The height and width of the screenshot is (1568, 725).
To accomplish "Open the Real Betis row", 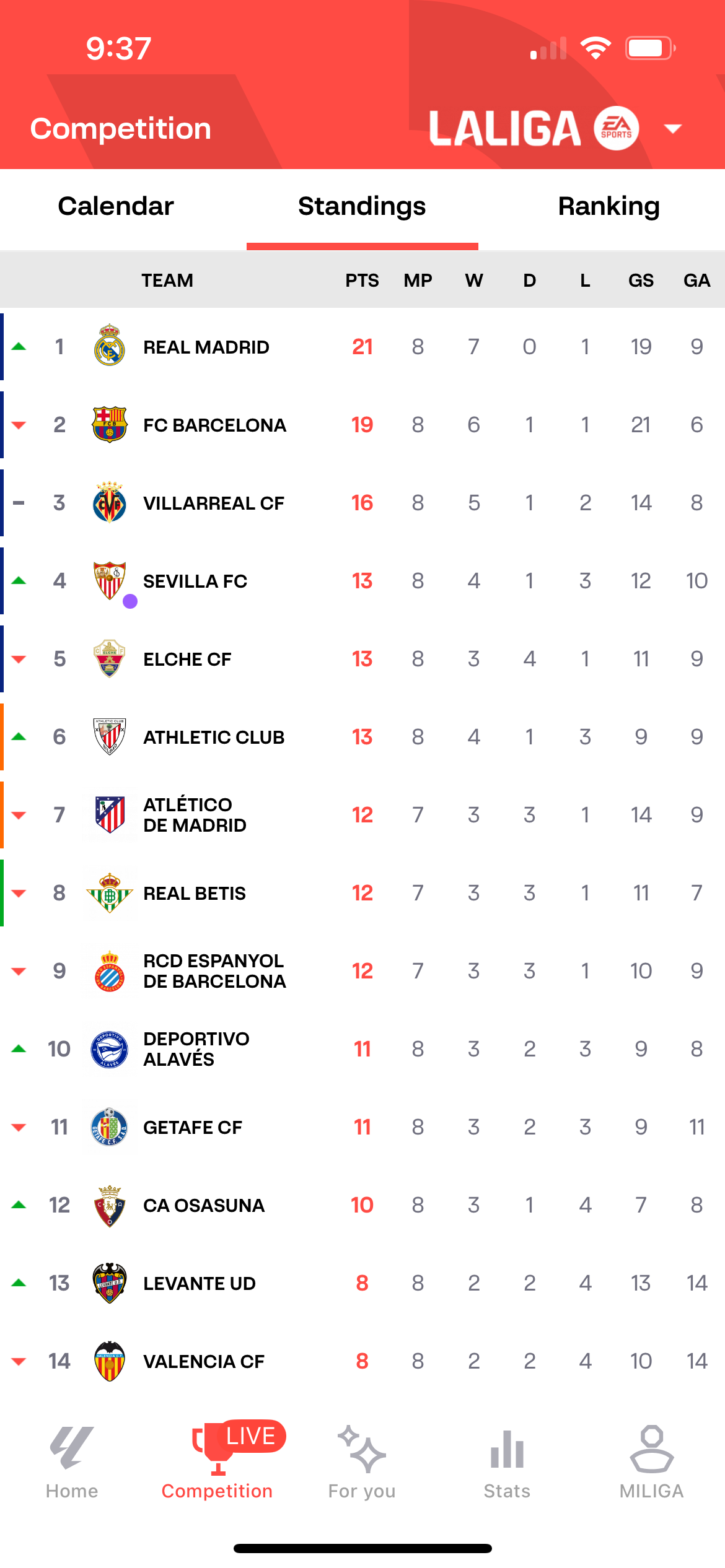I will tap(195, 894).
